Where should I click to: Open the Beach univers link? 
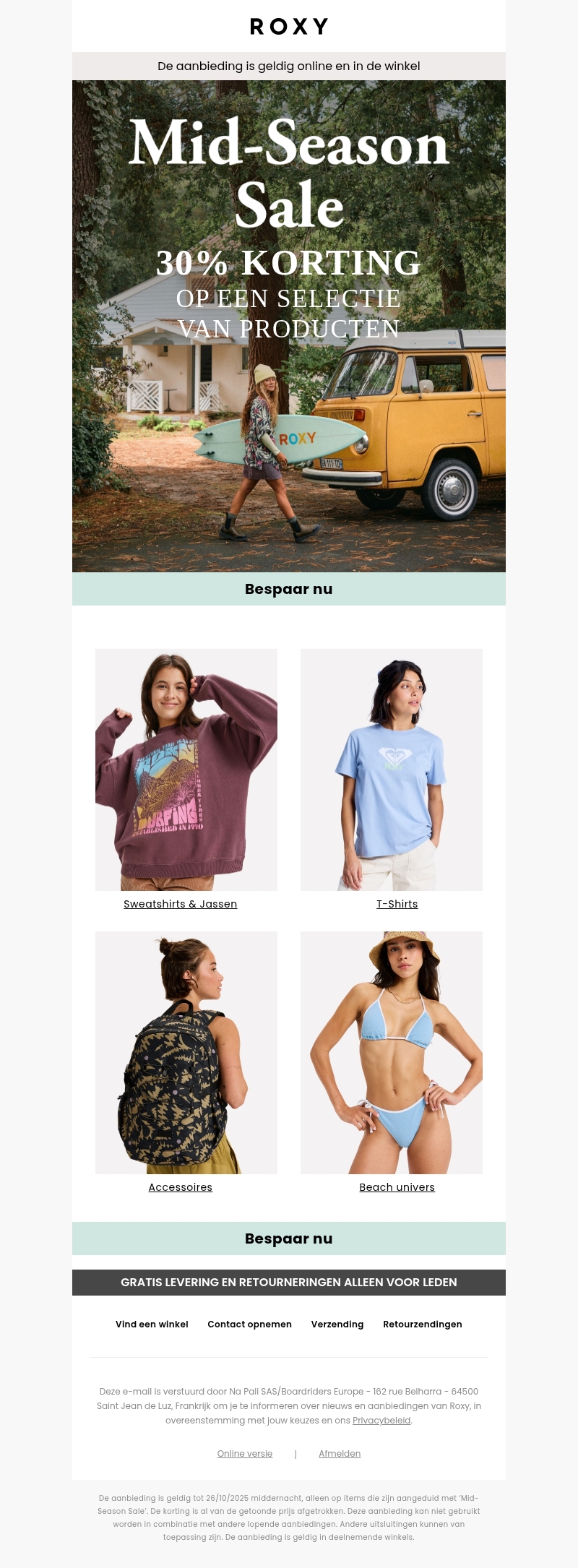(397, 1187)
